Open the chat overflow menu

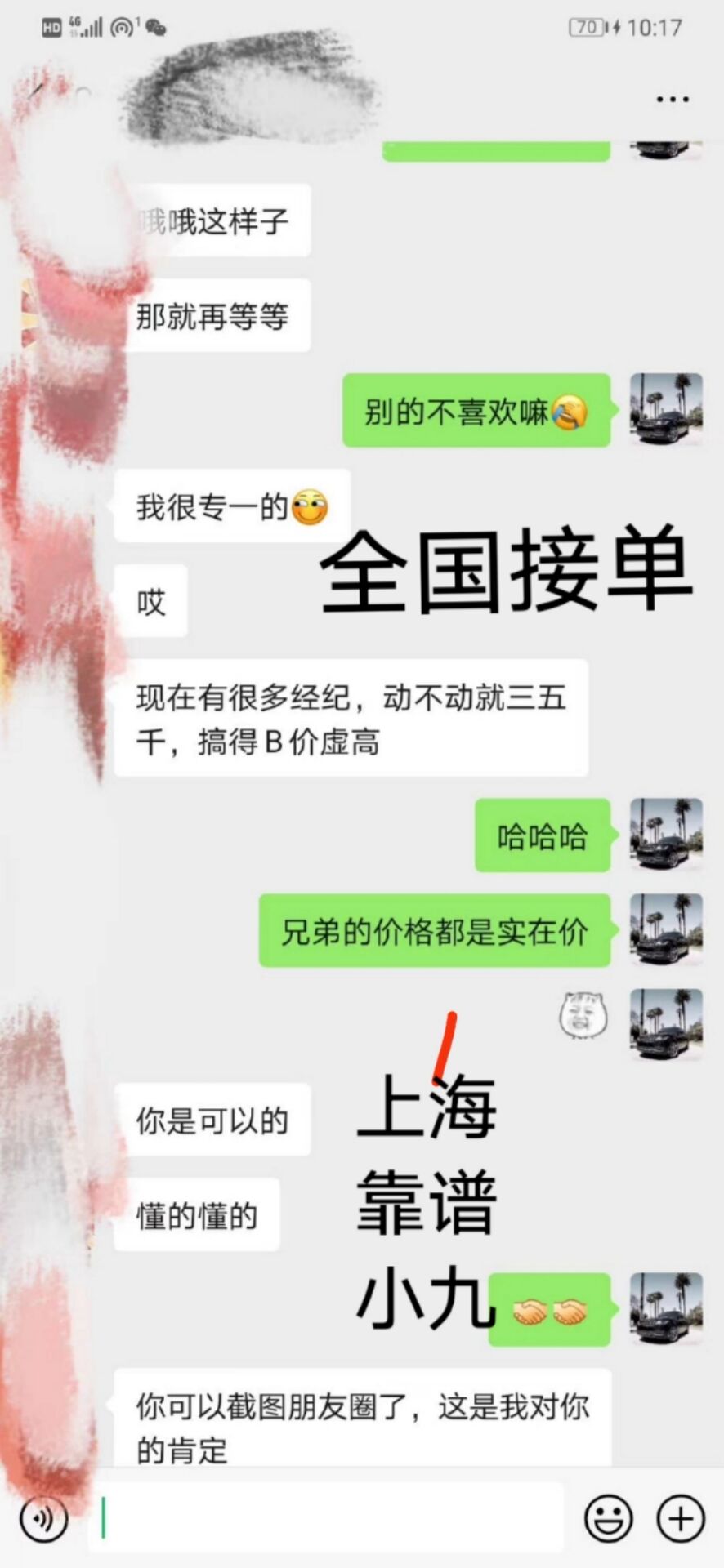click(672, 100)
